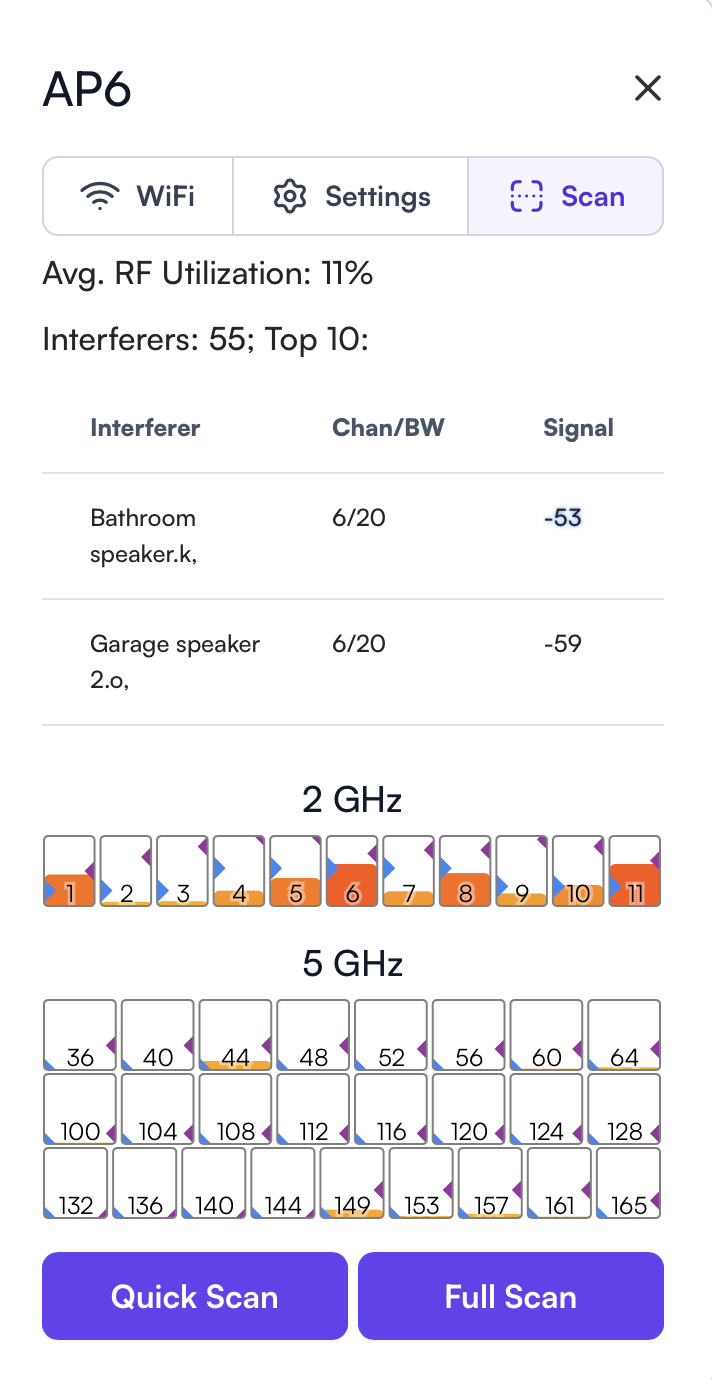The height and width of the screenshot is (1380, 712).
Task: Select 5 GHz channel 44 tile
Action: click(235, 1035)
